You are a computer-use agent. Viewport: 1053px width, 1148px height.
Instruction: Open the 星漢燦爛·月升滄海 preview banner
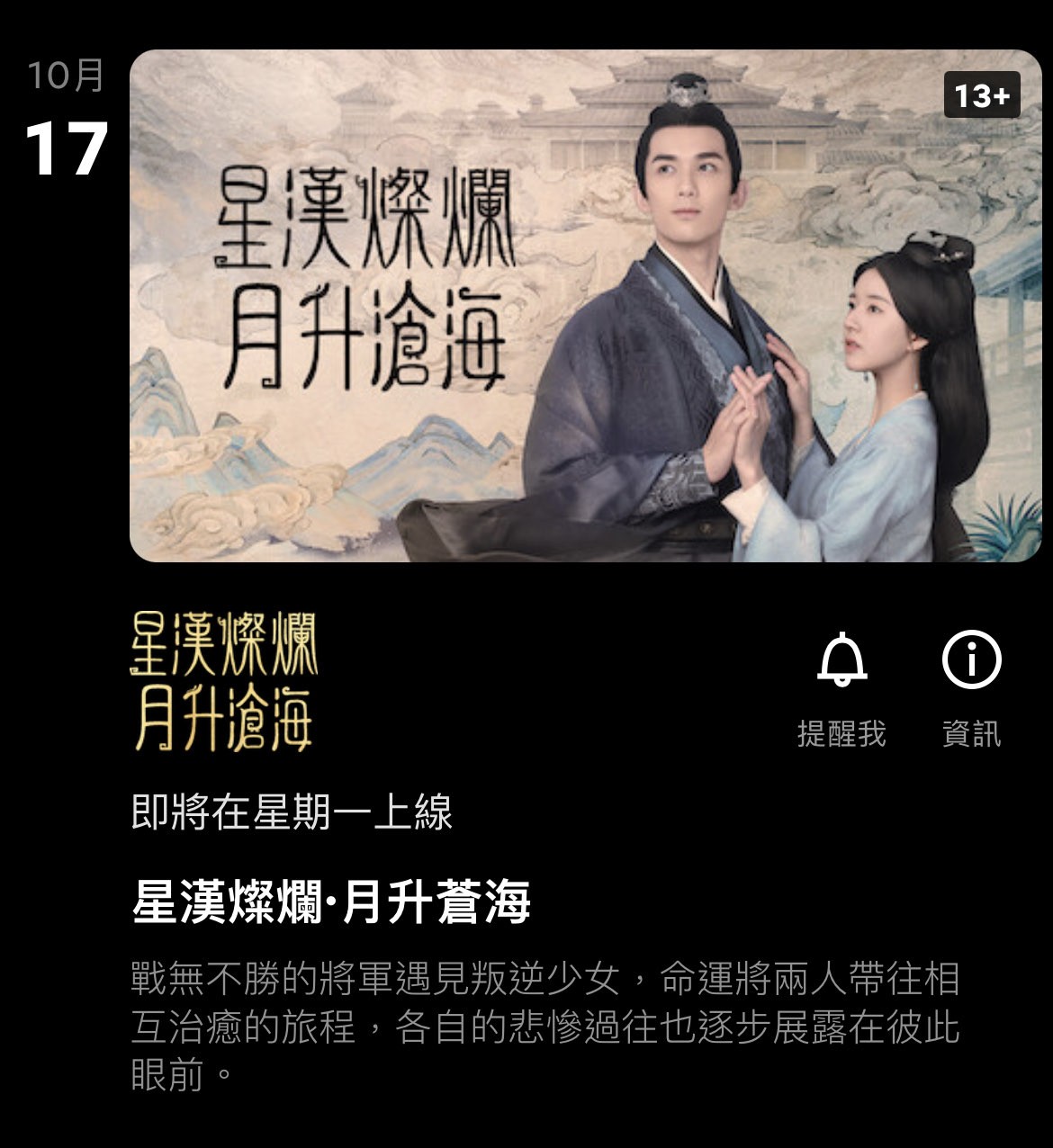(x=585, y=306)
